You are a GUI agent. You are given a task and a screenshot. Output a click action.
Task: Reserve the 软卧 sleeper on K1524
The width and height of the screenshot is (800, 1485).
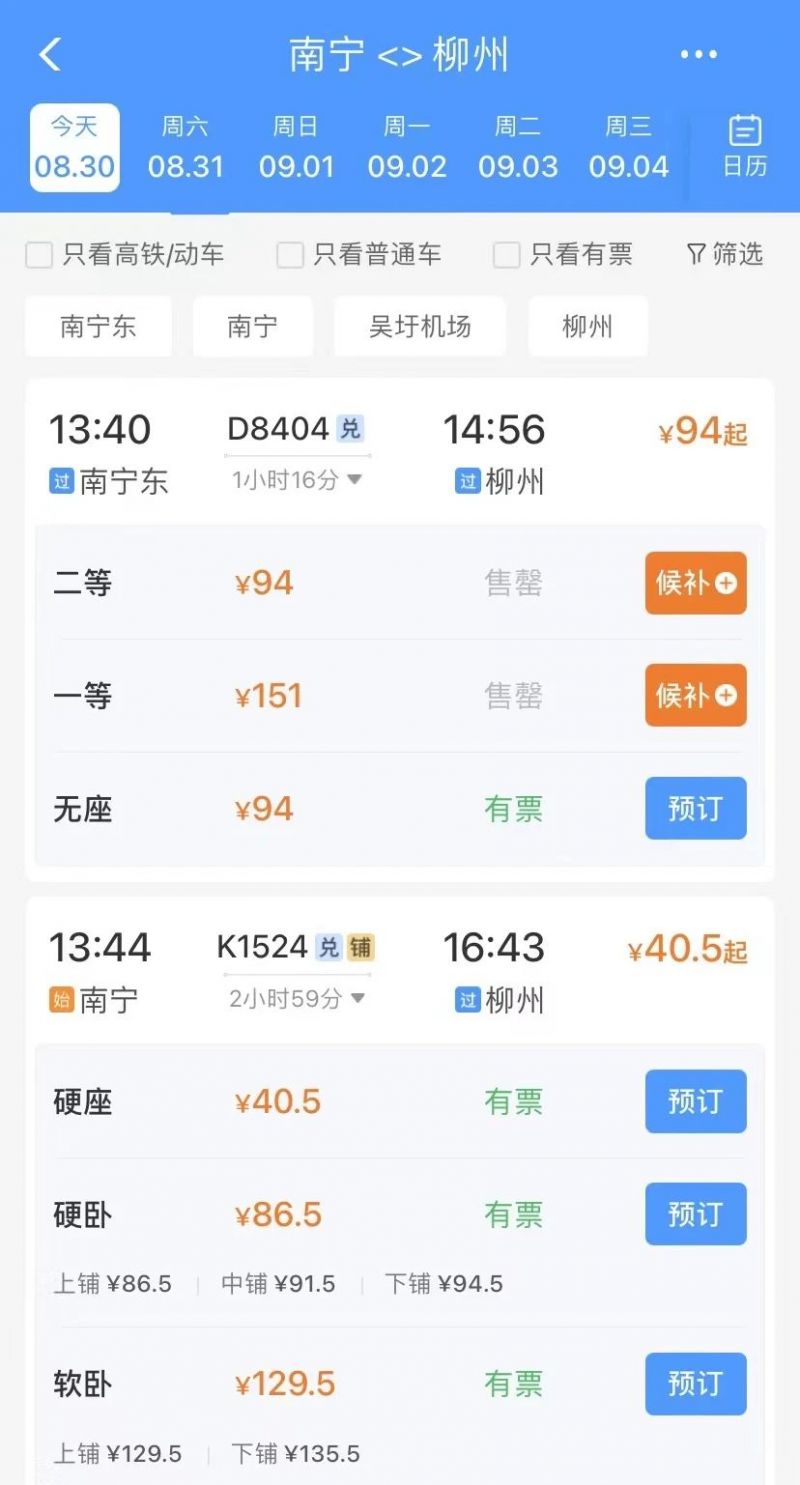(x=696, y=1384)
